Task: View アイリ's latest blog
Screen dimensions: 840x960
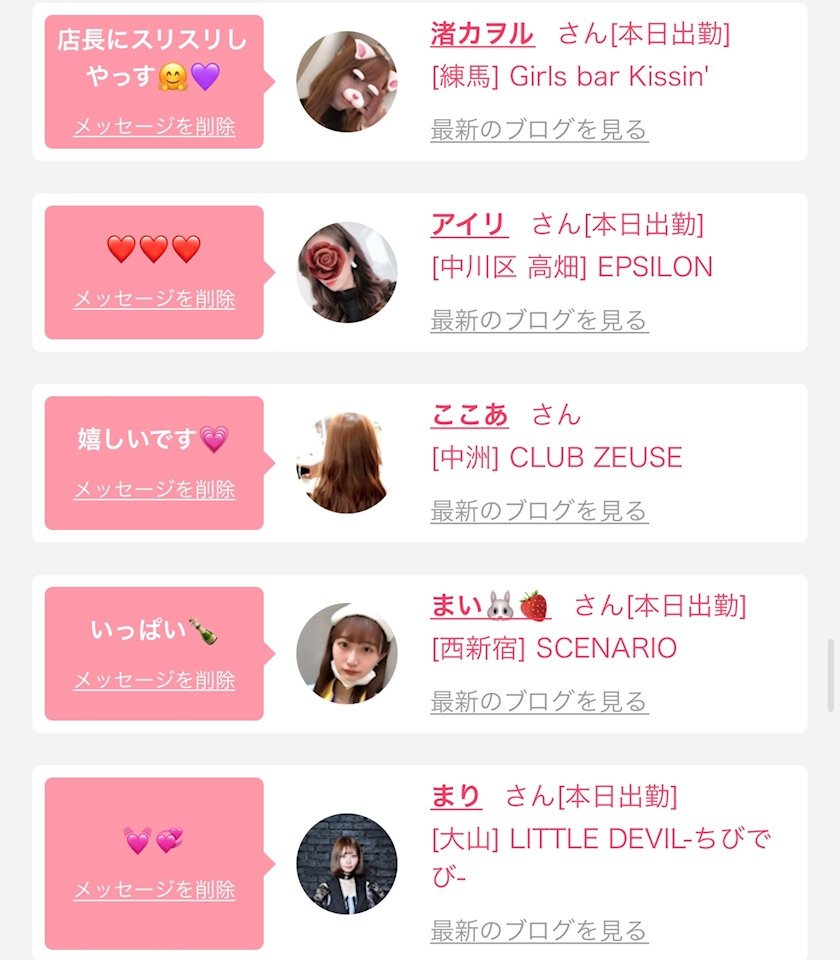Action: (539, 321)
